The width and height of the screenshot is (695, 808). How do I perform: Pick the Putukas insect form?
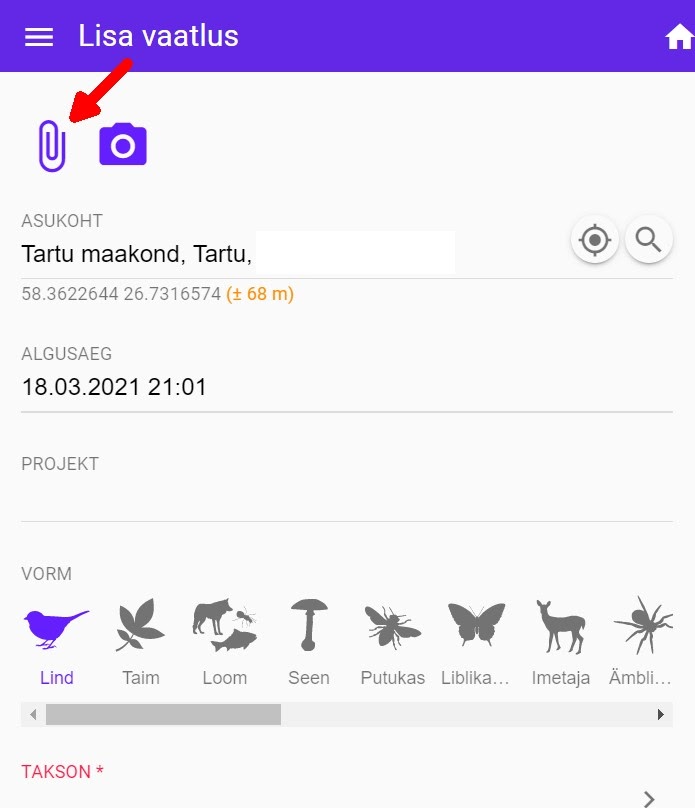[392, 642]
